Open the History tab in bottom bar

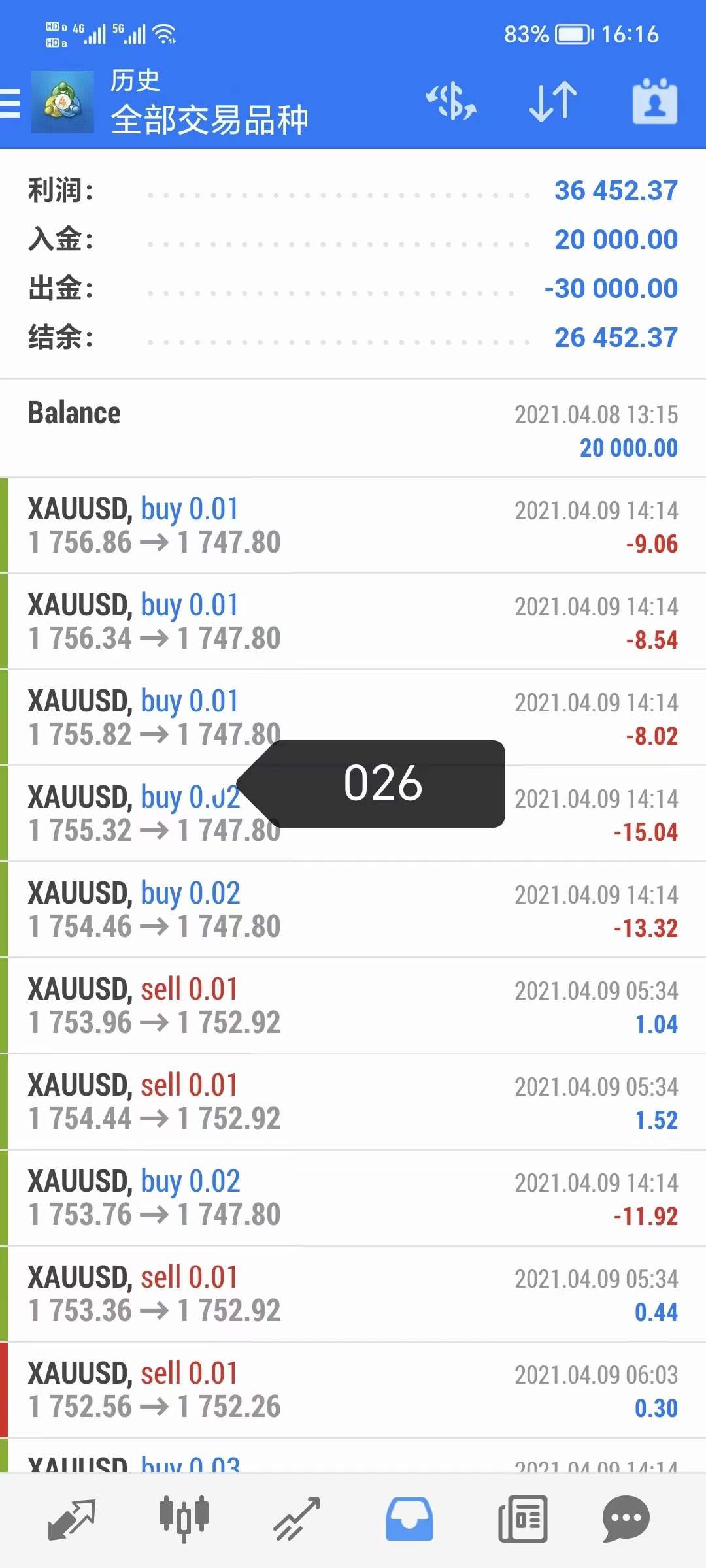pyautogui.click(x=409, y=1519)
